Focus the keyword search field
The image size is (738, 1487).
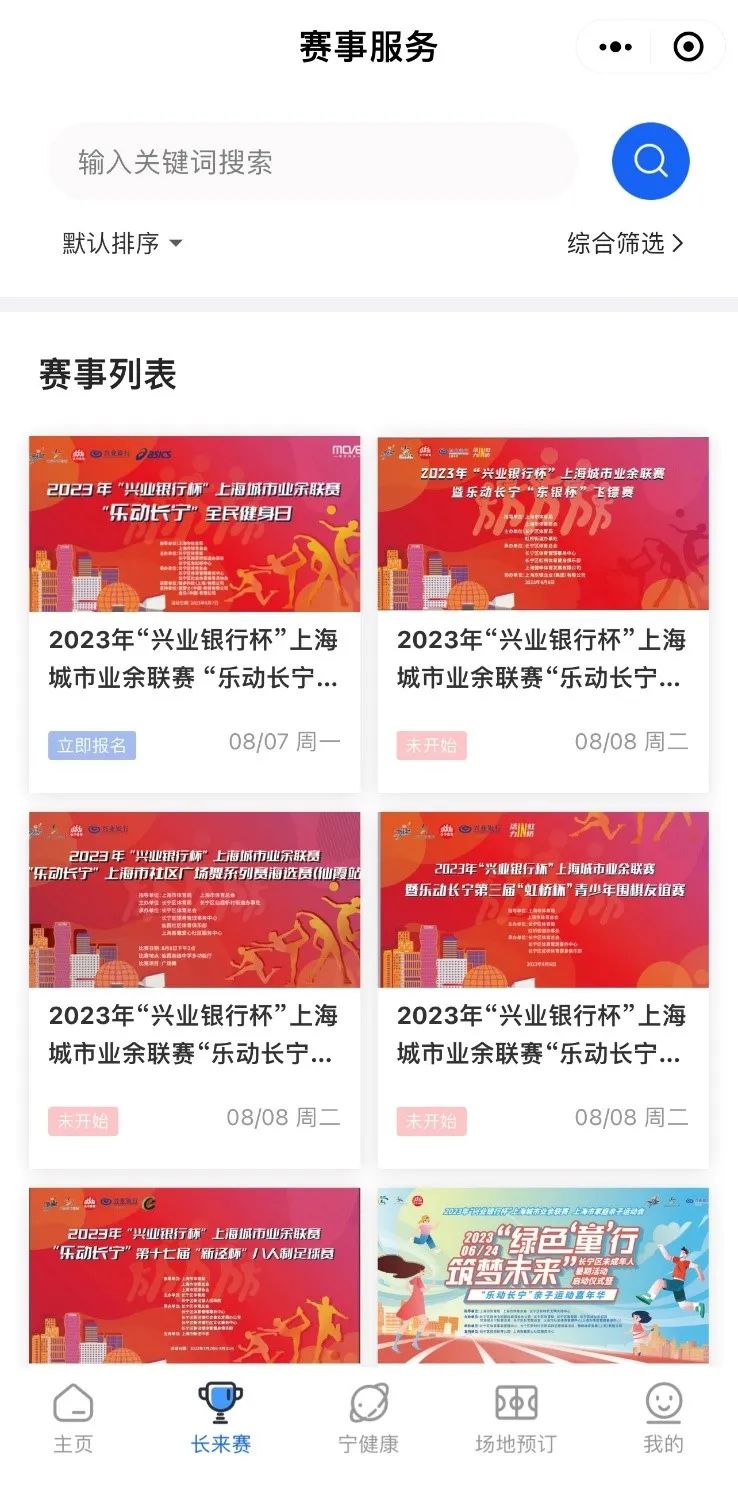(x=310, y=162)
